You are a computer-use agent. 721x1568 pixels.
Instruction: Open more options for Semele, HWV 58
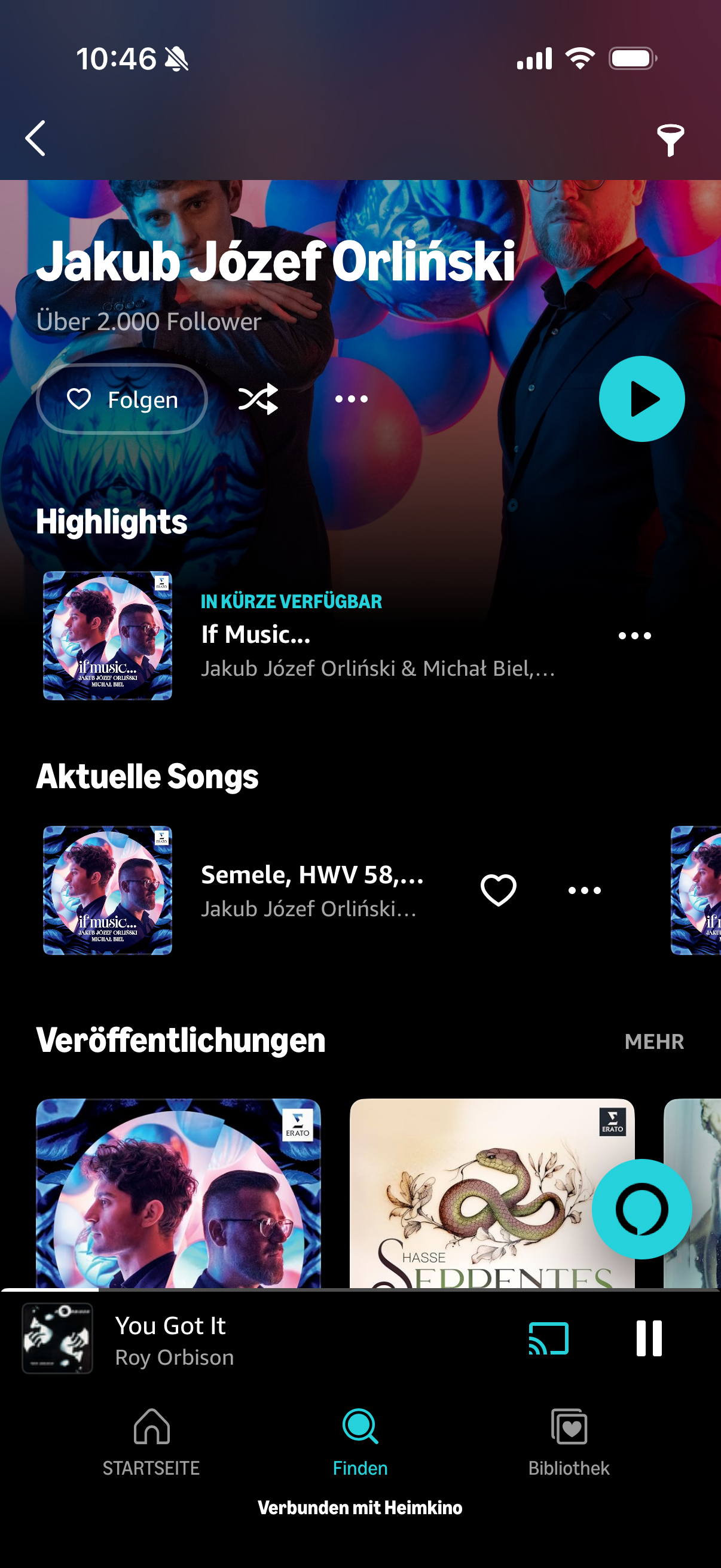(x=584, y=890)
